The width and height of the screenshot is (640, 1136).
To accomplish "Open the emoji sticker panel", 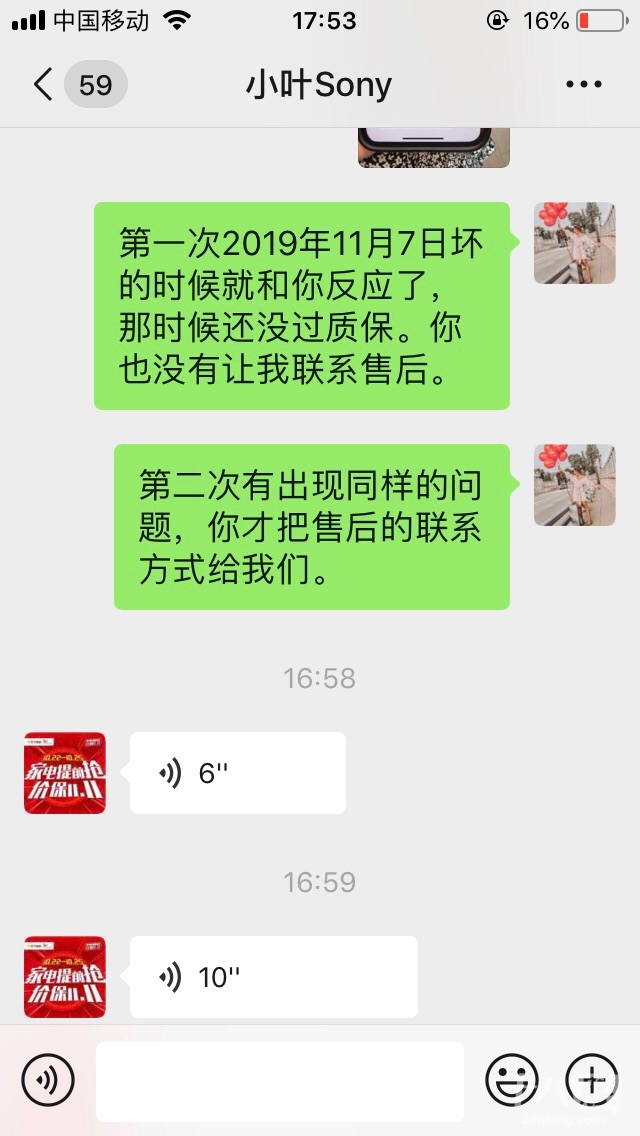I will pos(511,1080).
